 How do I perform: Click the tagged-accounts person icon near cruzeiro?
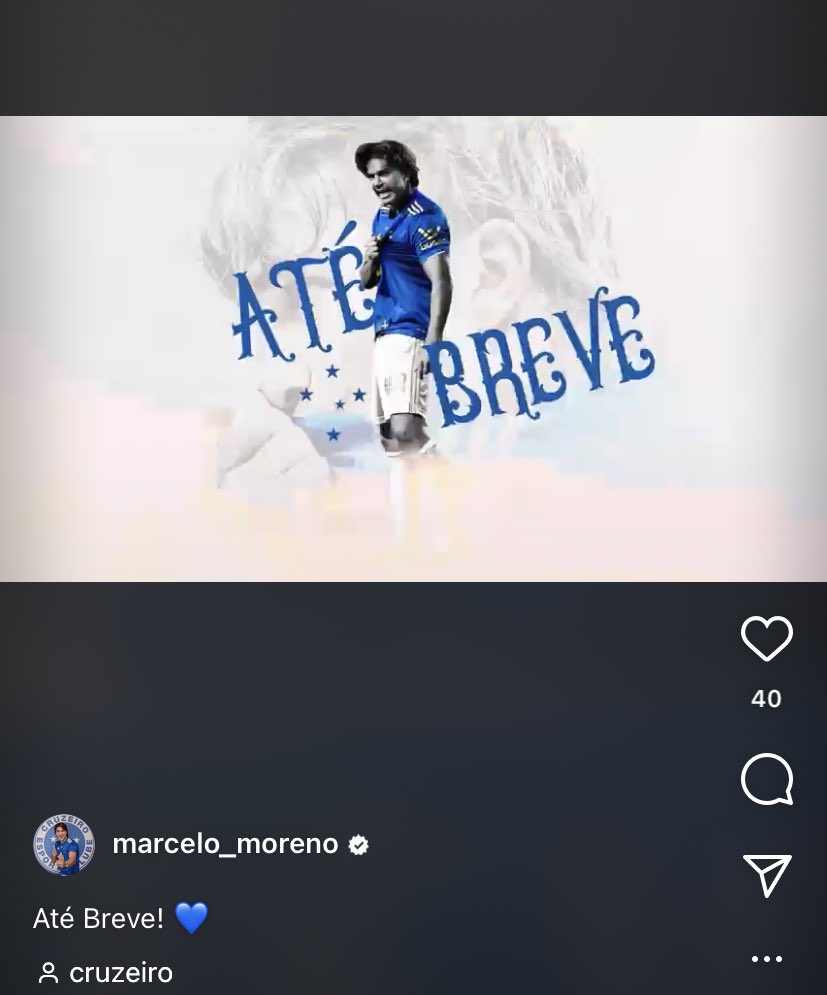pos(49,971)
